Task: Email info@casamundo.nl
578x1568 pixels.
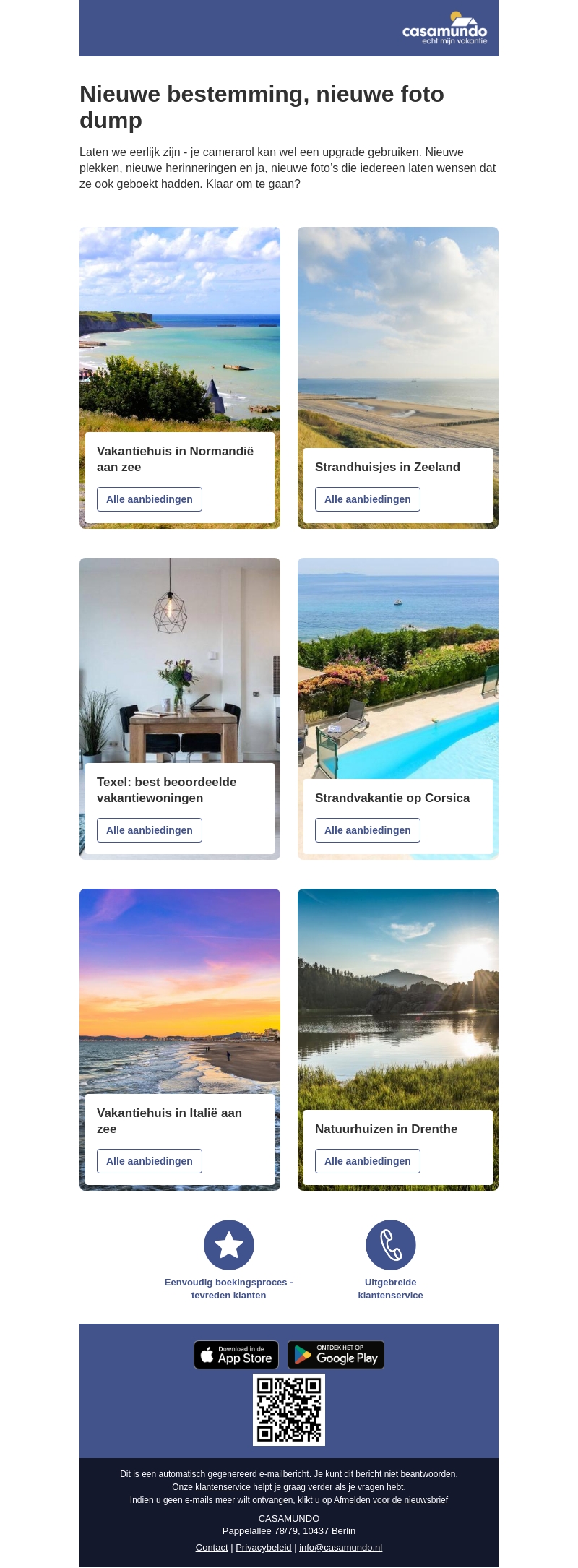Action: (340, 1548)
